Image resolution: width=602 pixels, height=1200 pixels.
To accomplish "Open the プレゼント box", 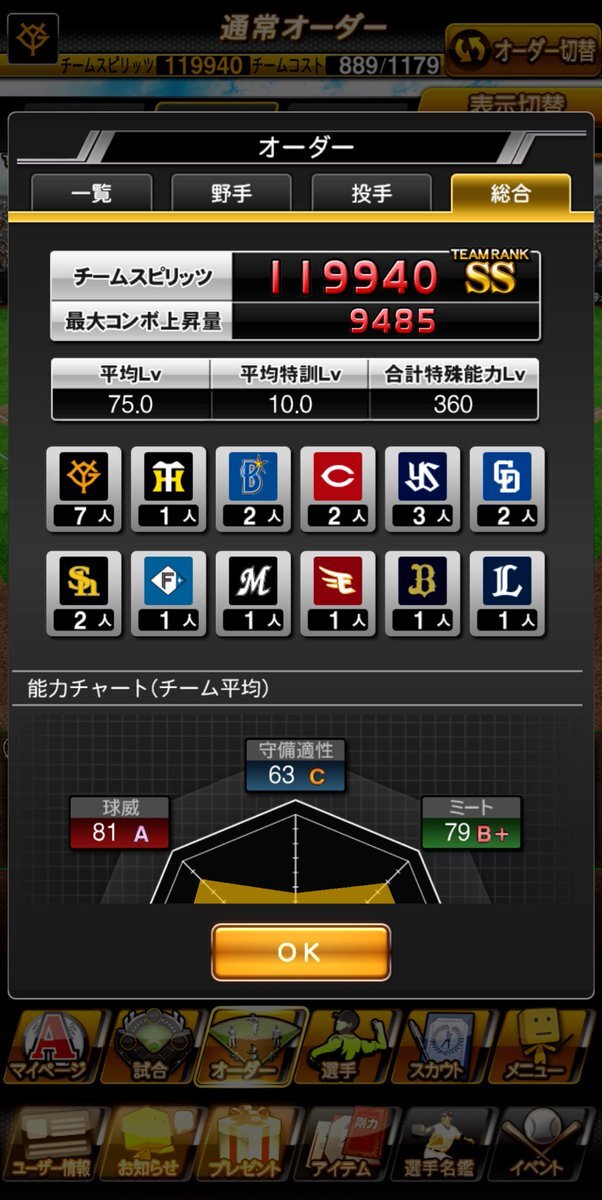I will [x=246, y=1145].
